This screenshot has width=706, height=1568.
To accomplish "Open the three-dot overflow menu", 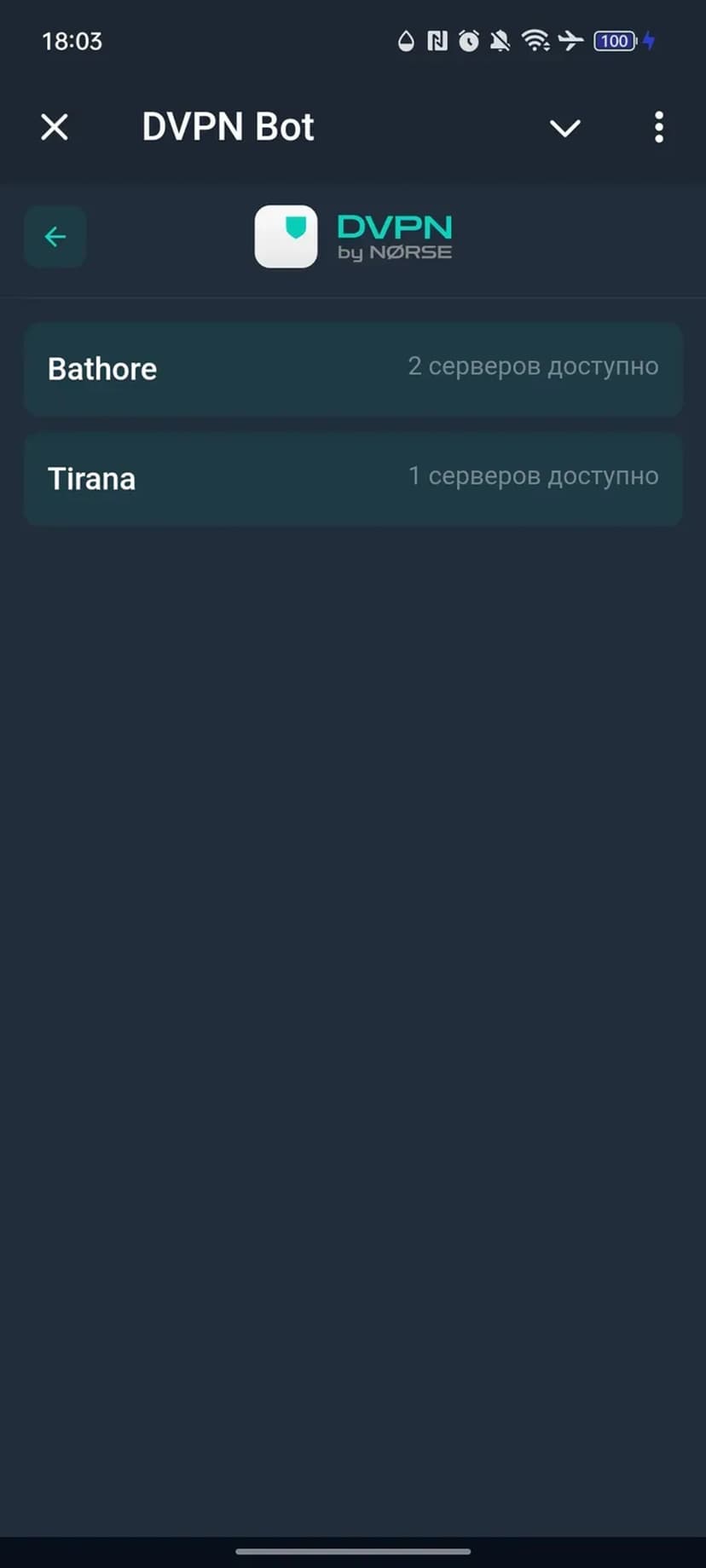I will 658,128.
